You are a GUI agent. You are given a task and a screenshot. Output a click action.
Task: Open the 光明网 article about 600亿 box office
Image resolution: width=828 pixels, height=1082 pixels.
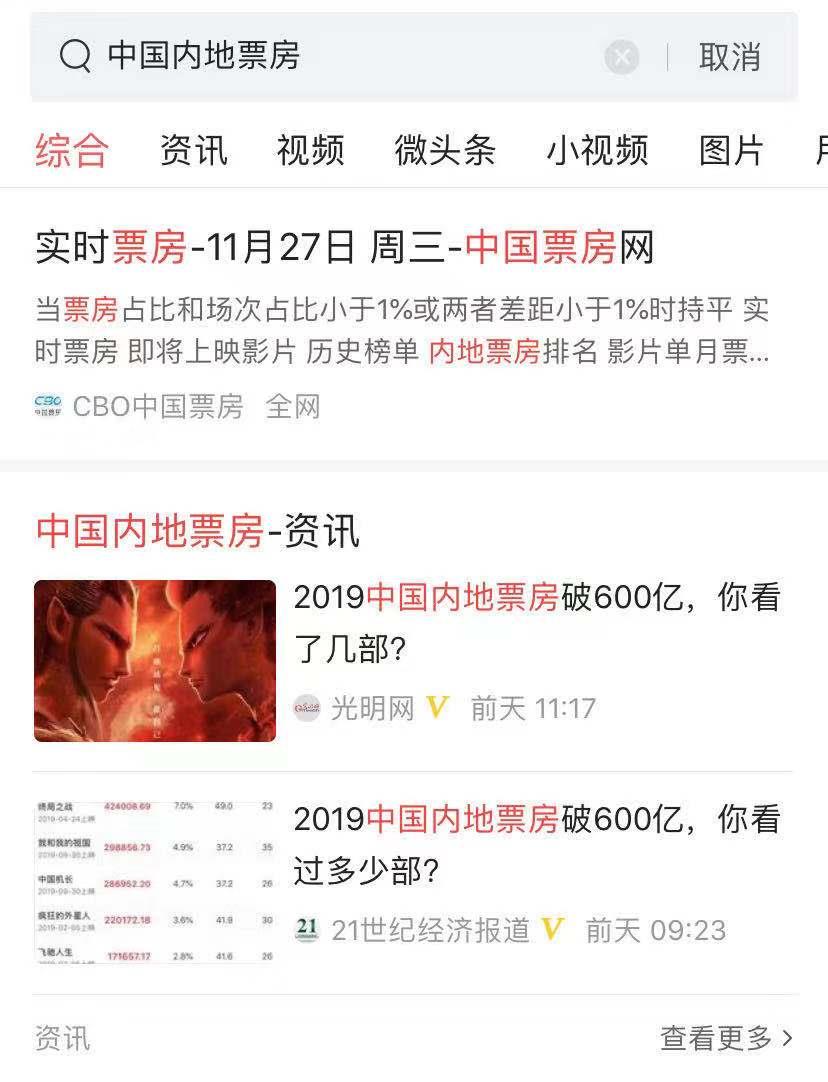click(x=536, y=622)
